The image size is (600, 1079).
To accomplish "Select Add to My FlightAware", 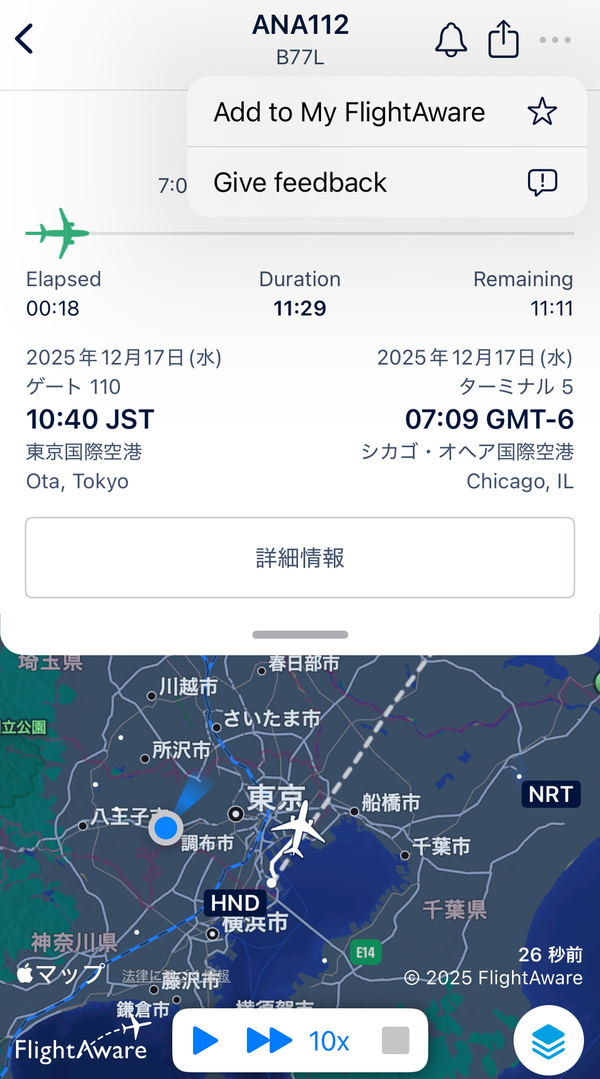I will coord(387,112).
